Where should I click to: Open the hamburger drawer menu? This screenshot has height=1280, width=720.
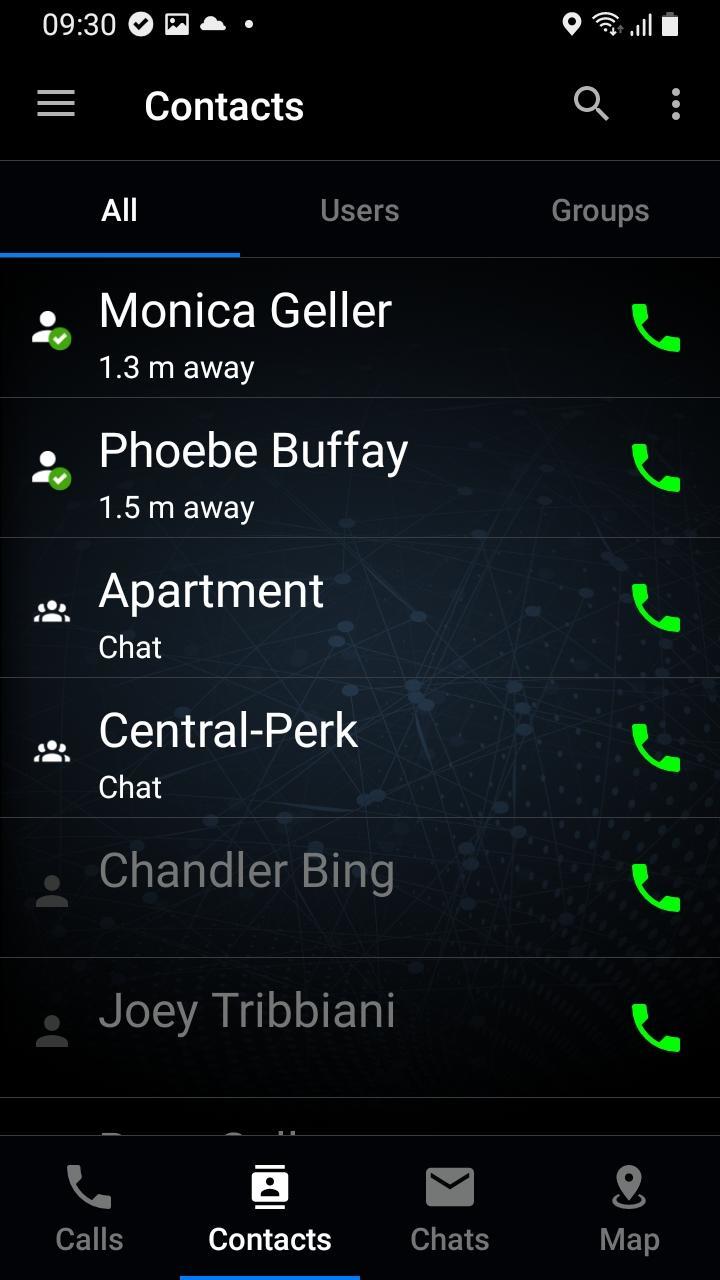[x=56, y=104]
